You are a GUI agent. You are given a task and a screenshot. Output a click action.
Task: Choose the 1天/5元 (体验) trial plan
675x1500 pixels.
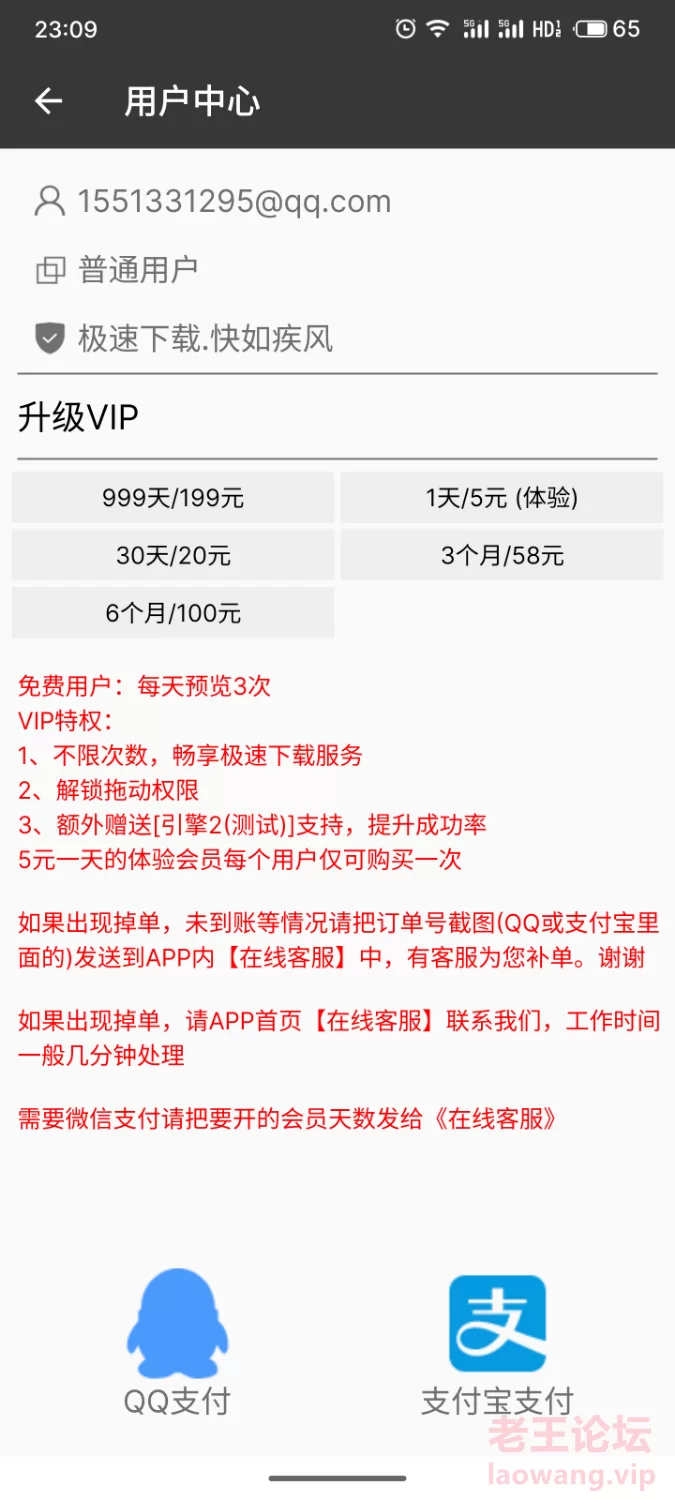tap(502, 497)
